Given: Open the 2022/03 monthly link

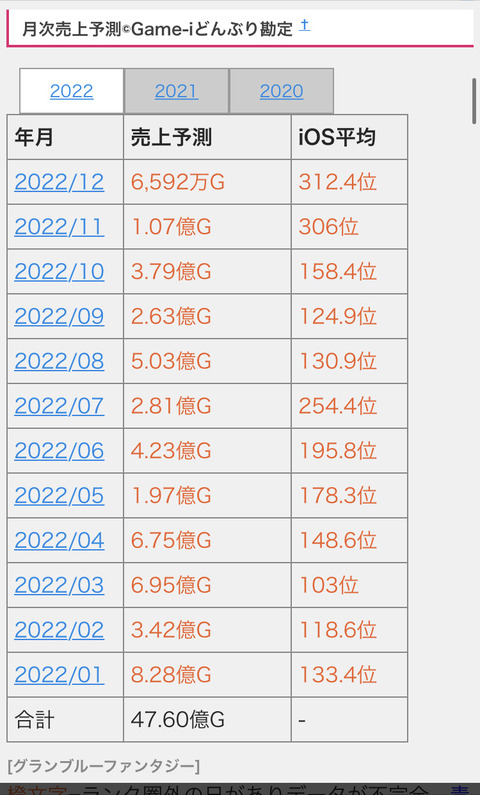Looking at the screenshot, I should (59, 585).
